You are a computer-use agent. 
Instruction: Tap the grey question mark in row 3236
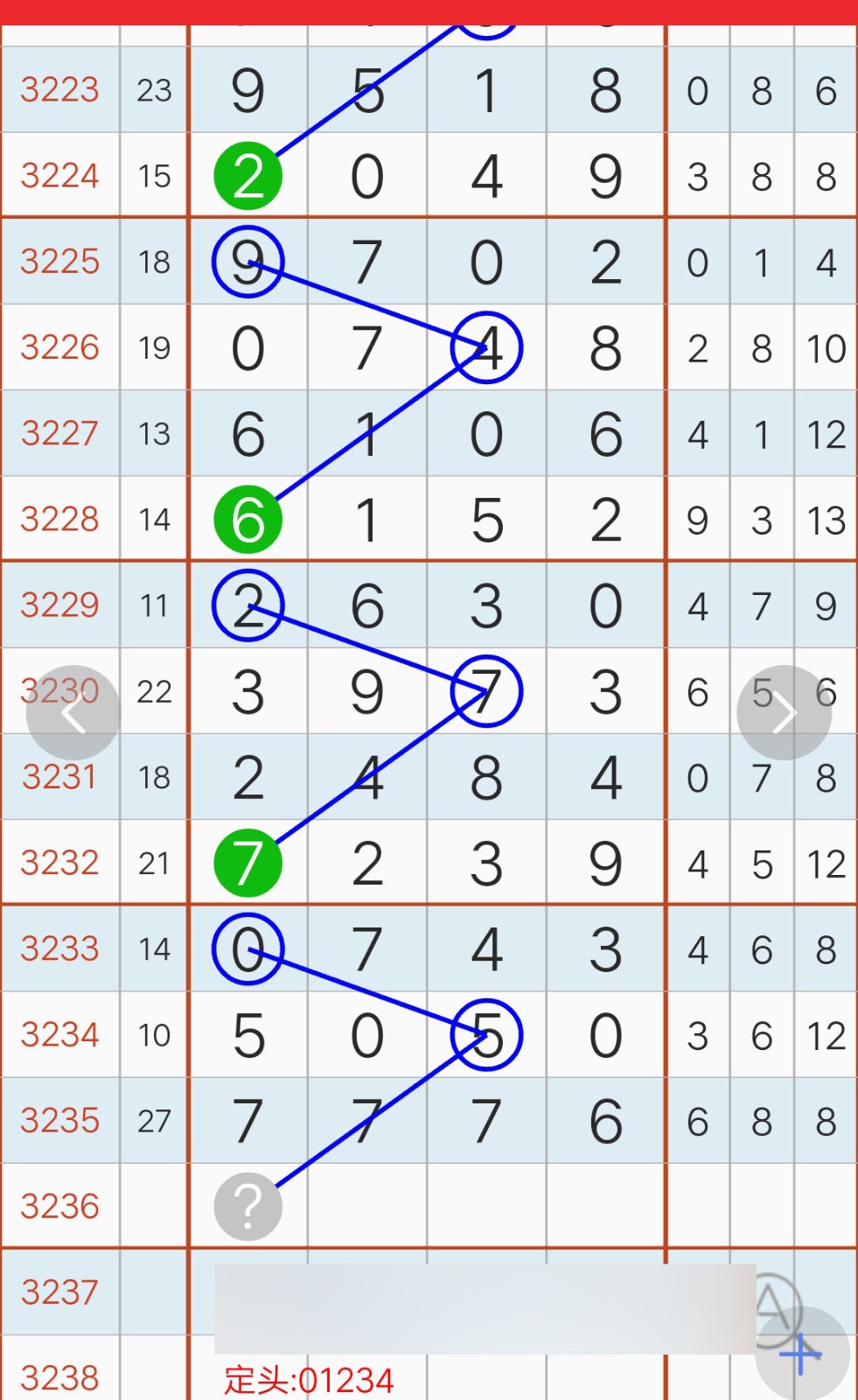[248, 1207]
